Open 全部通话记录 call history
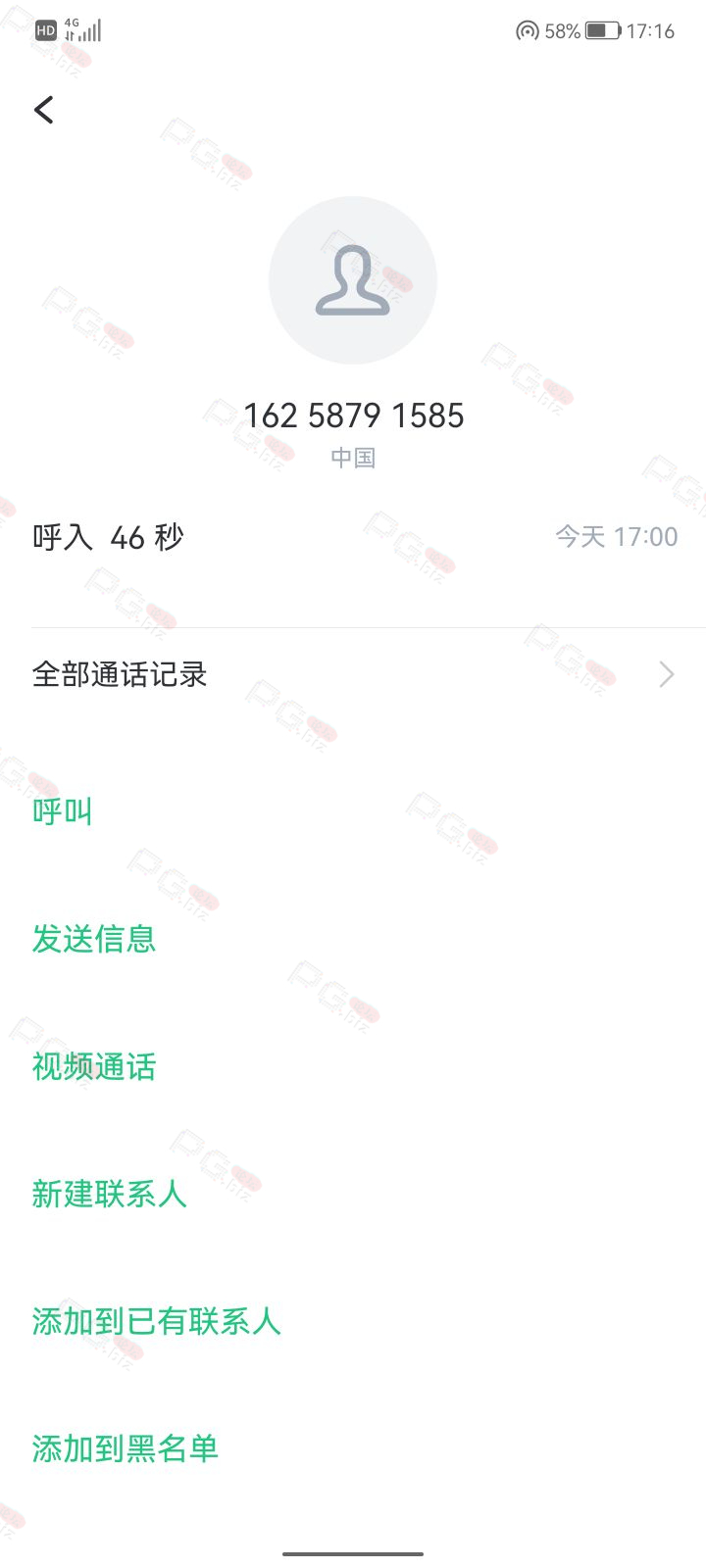Viewport: 706px width, 1568px height. [353, 674]
